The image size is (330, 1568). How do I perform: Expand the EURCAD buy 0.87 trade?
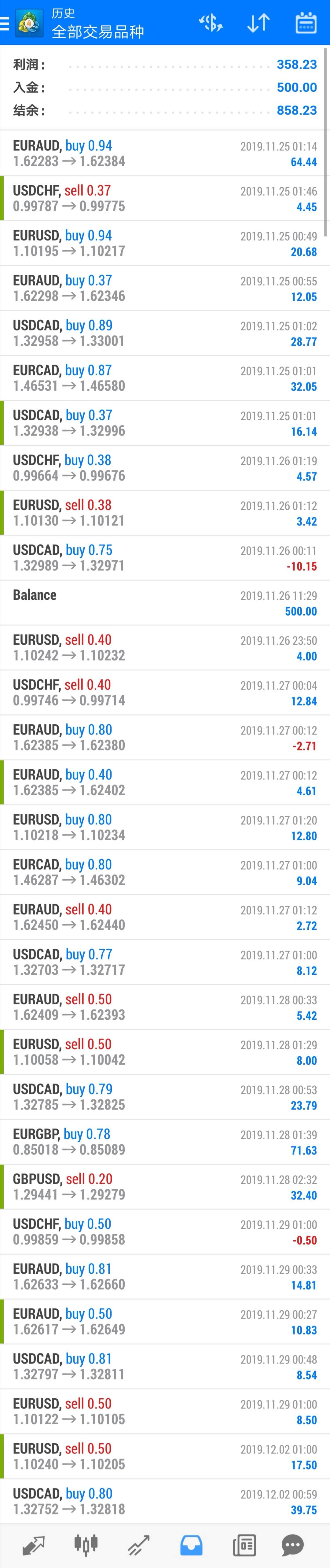(165, 378)
